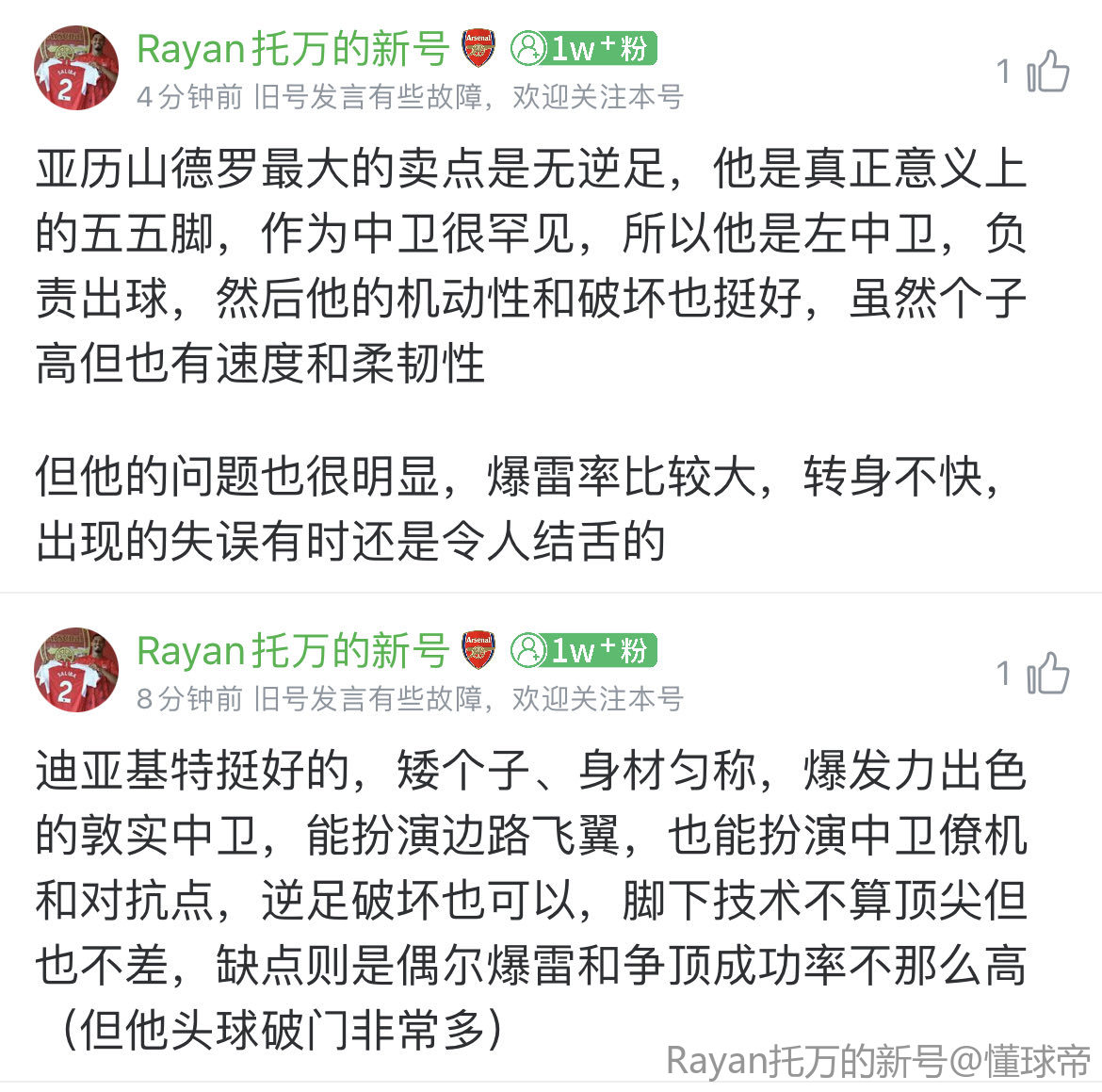Like the comment about 亚历山德罗
The image size is (1102, 1092).
[x=1047, y=73]
